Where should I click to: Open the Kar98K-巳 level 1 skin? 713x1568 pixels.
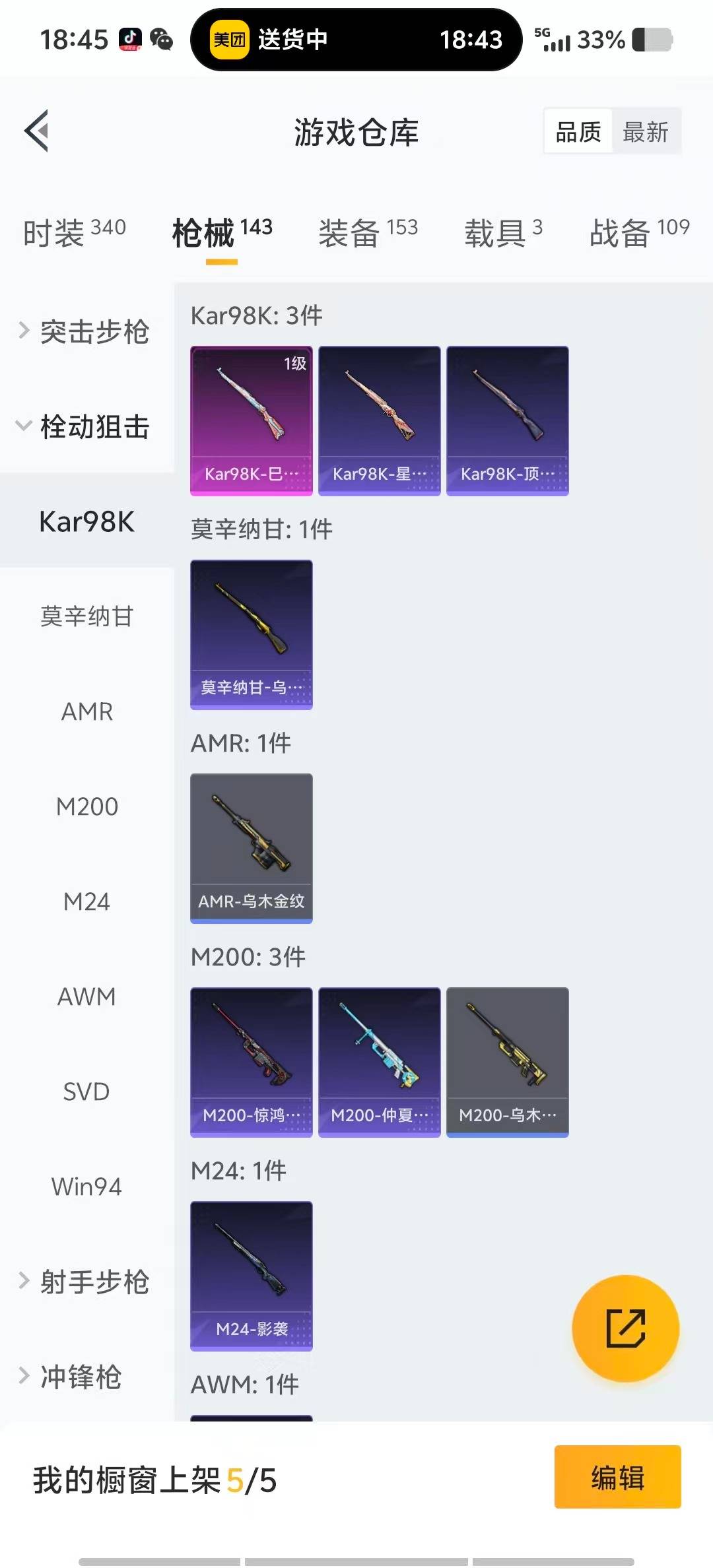click(x=251, y=420)
